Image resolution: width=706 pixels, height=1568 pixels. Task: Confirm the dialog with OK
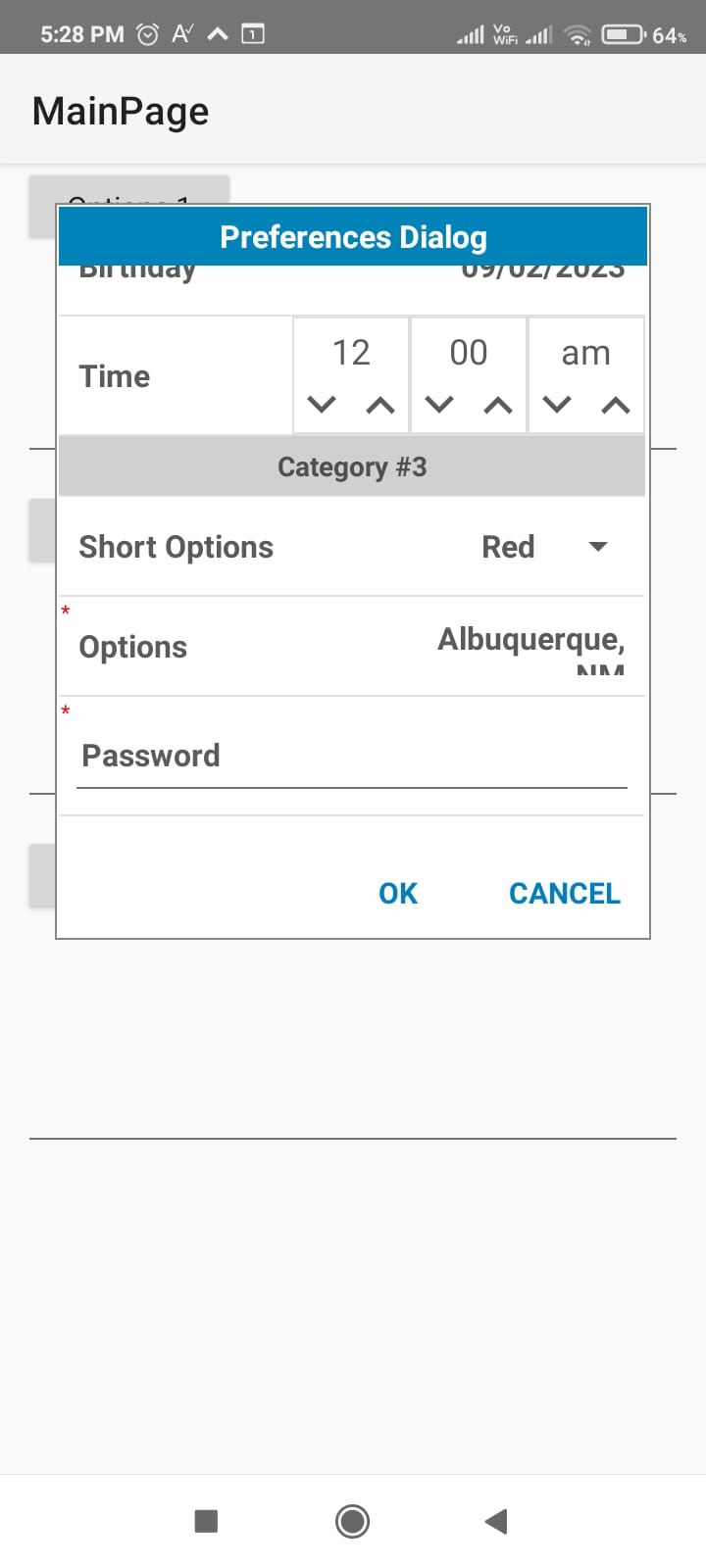point(398,894)
